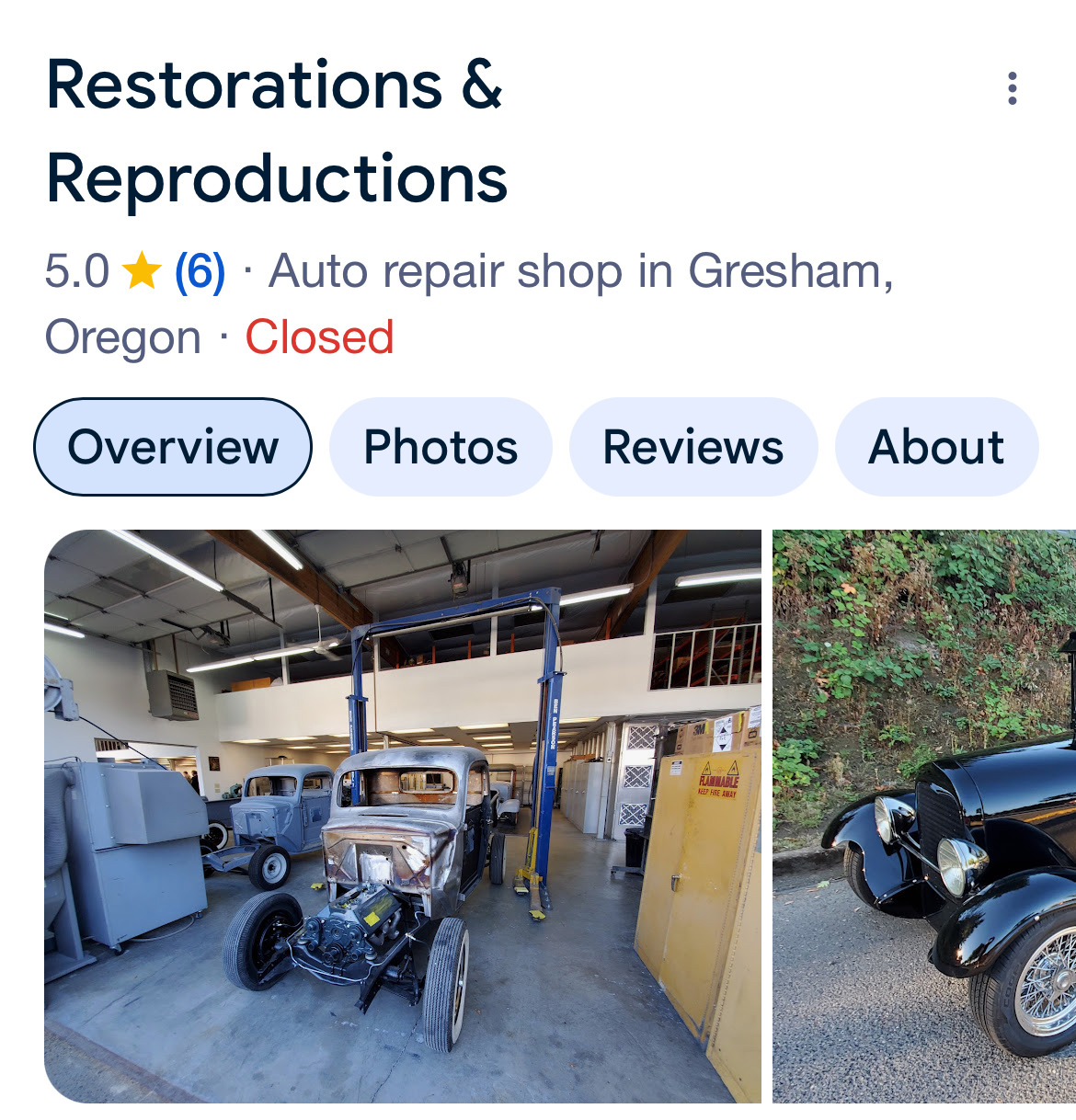The width and height of the screenshot is (1076, 1120).
Task: Switch to the Photos tab
Action: (x=441, y=447)
